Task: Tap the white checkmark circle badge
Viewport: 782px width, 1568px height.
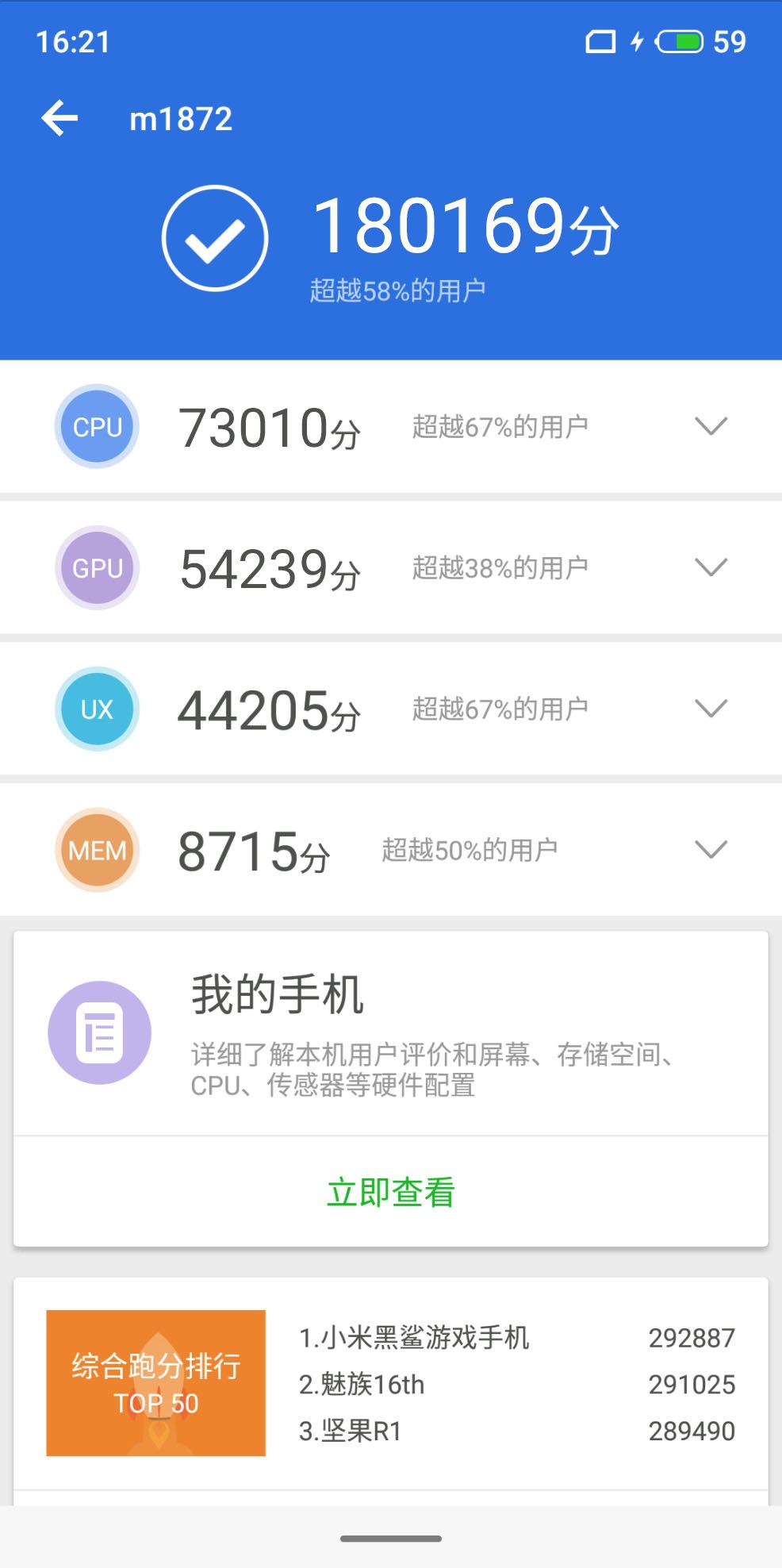Action: click(x=213, y=237)
